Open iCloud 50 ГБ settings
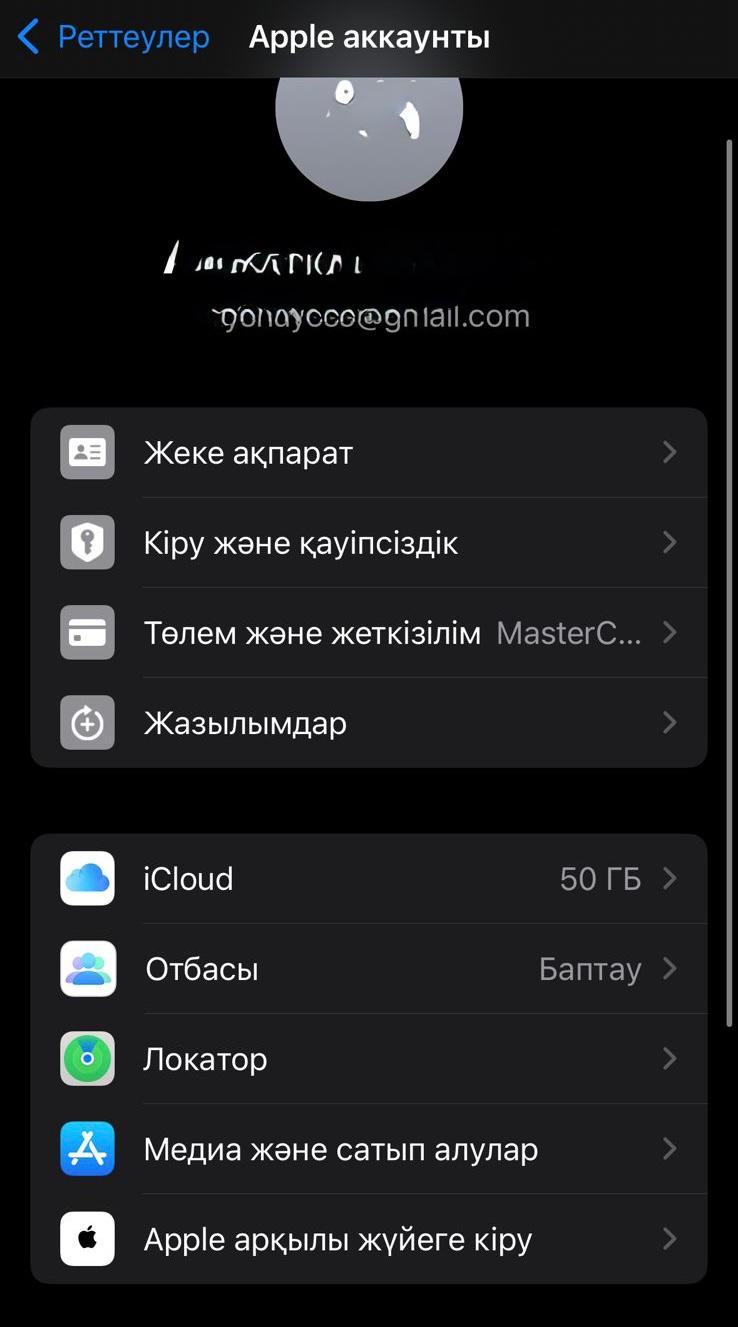The image size is (738, 1327). pos(369,879)
